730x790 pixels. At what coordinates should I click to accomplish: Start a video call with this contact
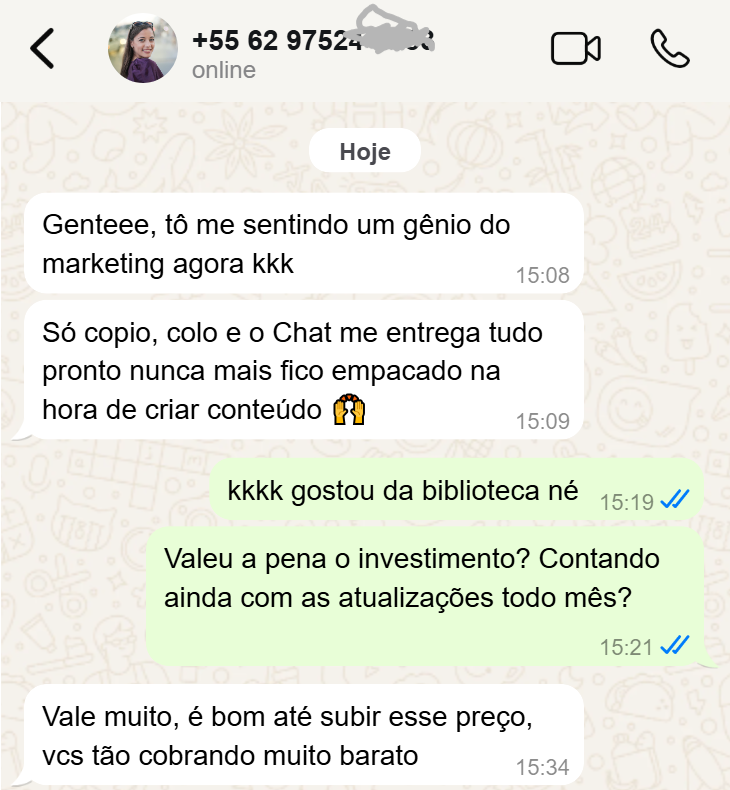tap(575, 48)
